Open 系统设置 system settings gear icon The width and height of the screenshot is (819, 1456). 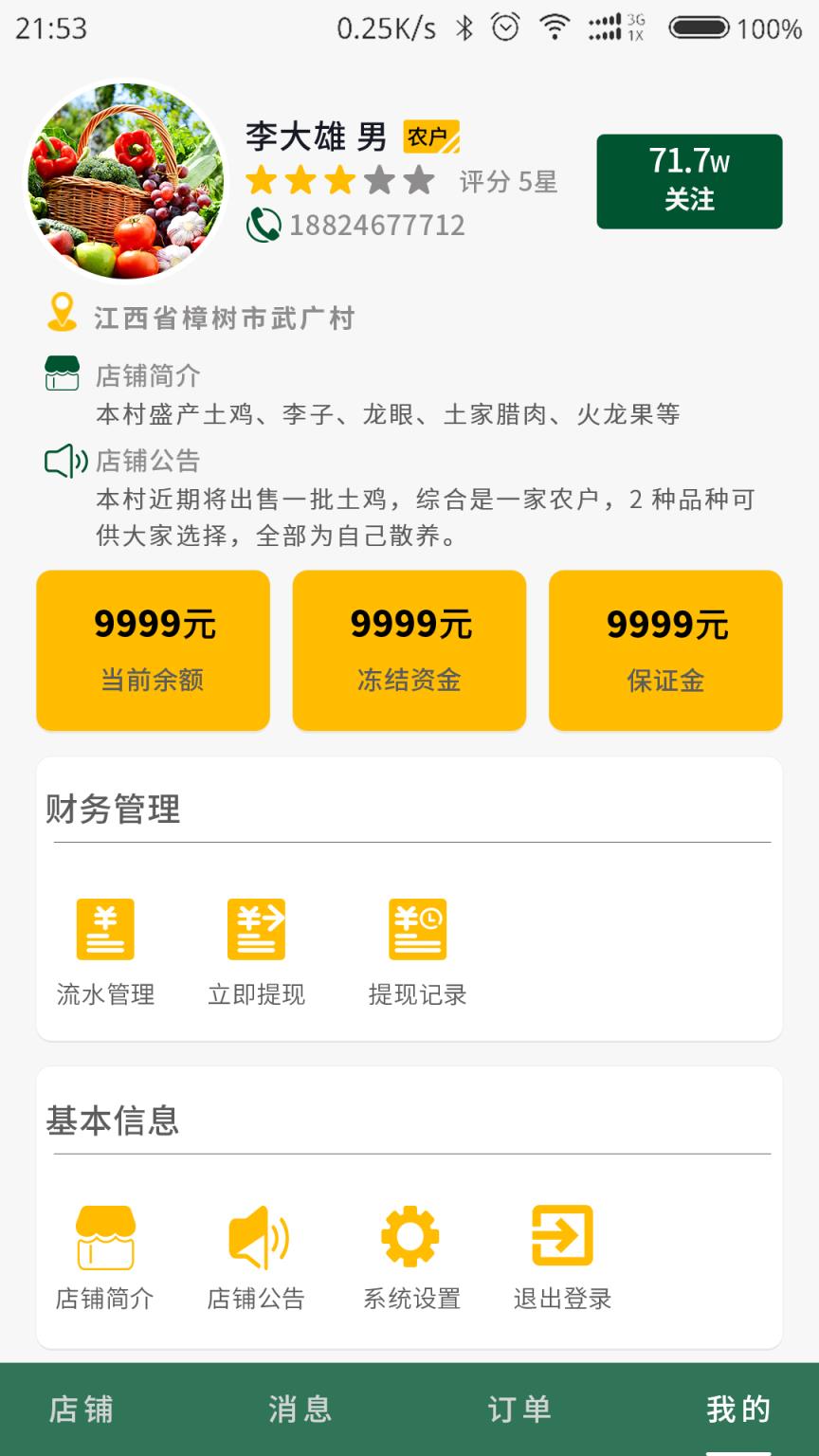tap(409, 1237)
